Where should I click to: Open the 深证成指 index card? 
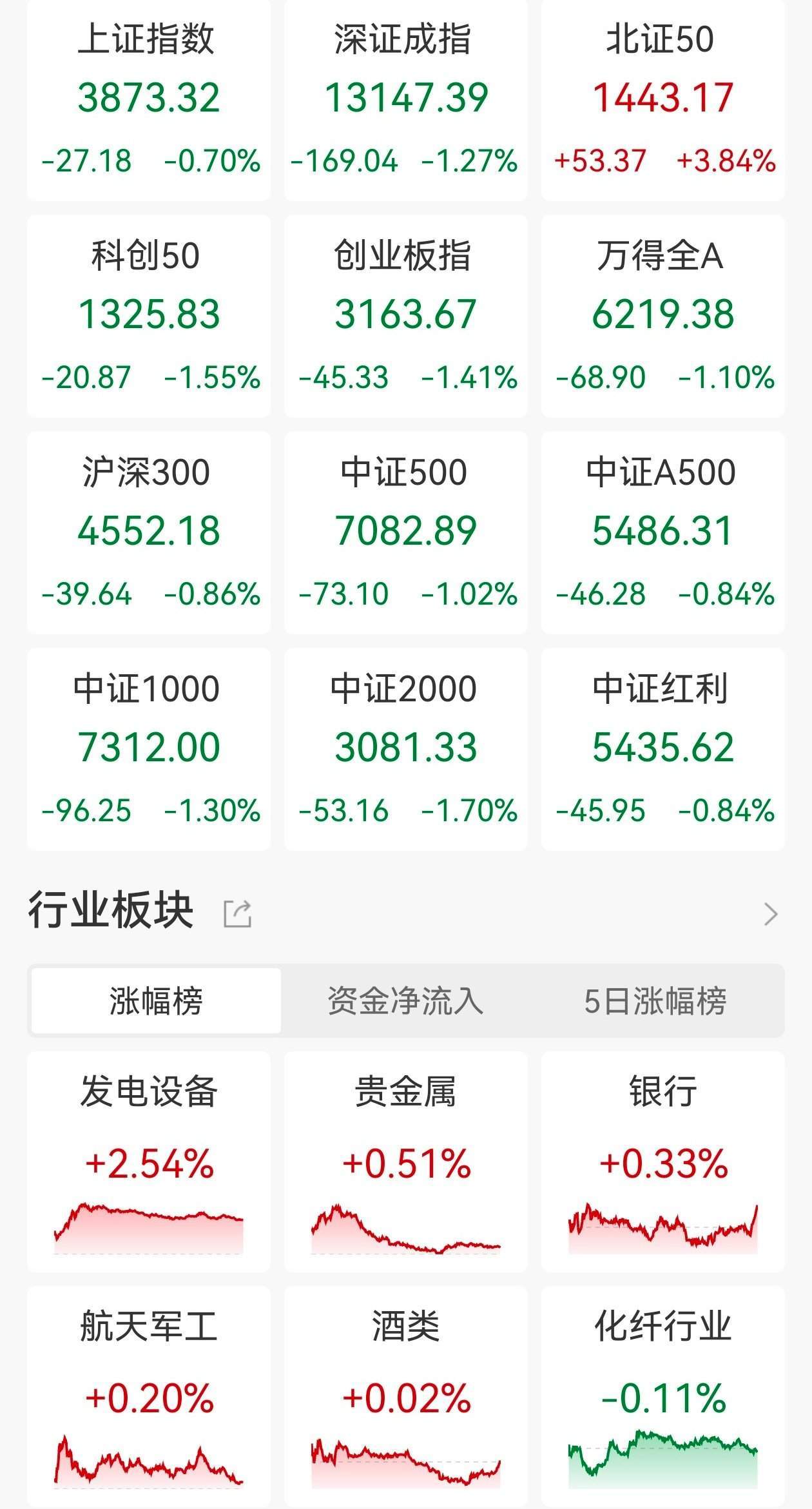coord(405,100)
